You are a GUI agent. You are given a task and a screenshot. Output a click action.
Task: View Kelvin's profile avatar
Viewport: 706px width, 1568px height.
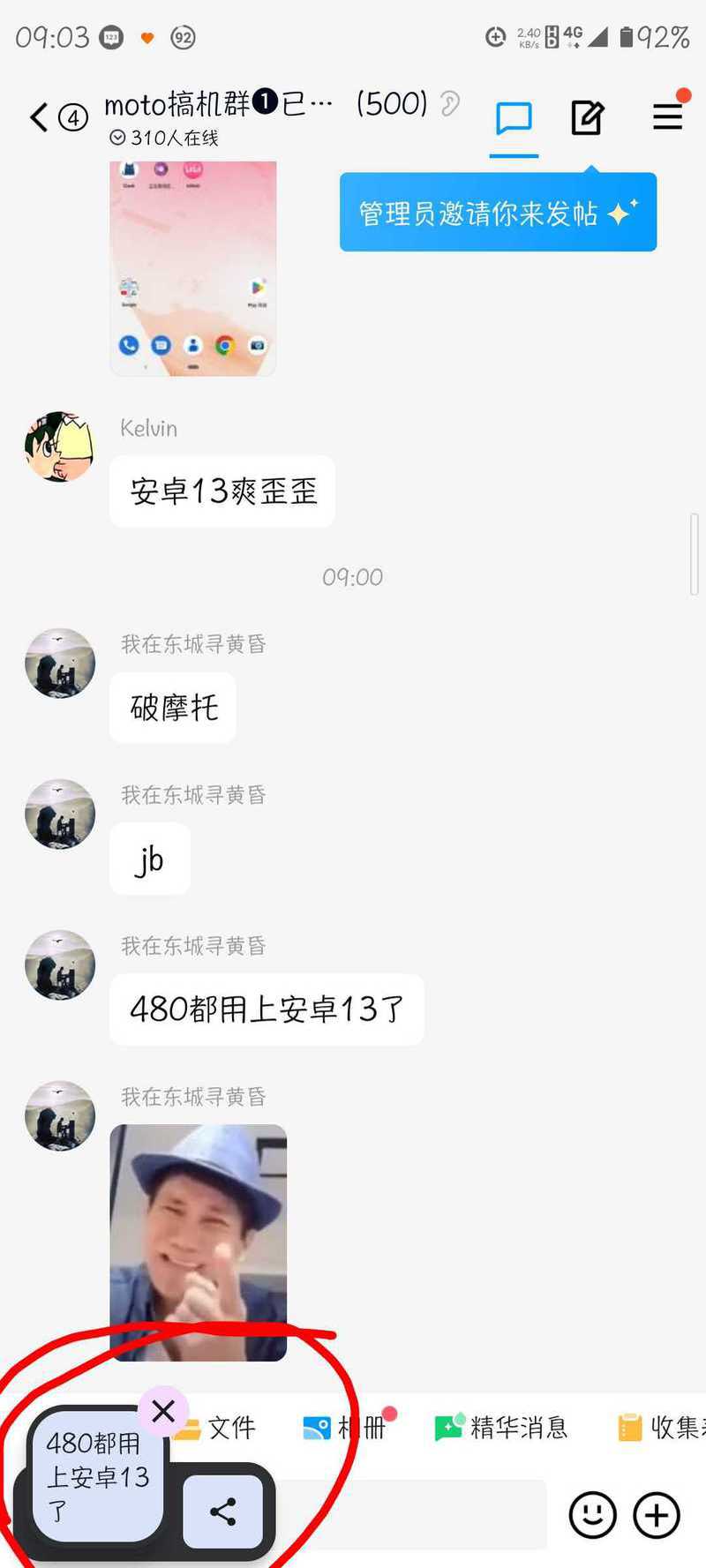(x=59, y=446)
